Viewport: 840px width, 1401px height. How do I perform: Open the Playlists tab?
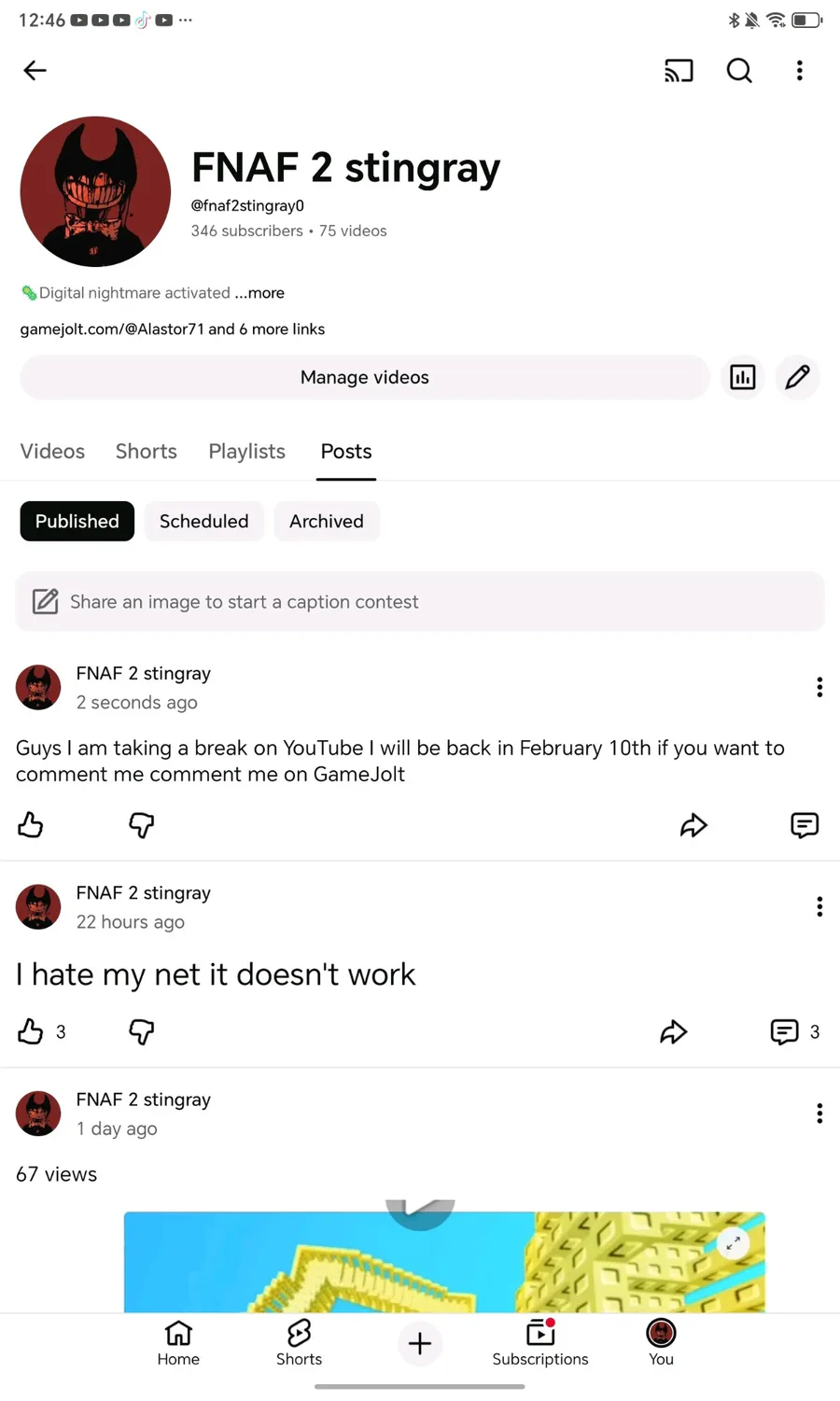247,452
